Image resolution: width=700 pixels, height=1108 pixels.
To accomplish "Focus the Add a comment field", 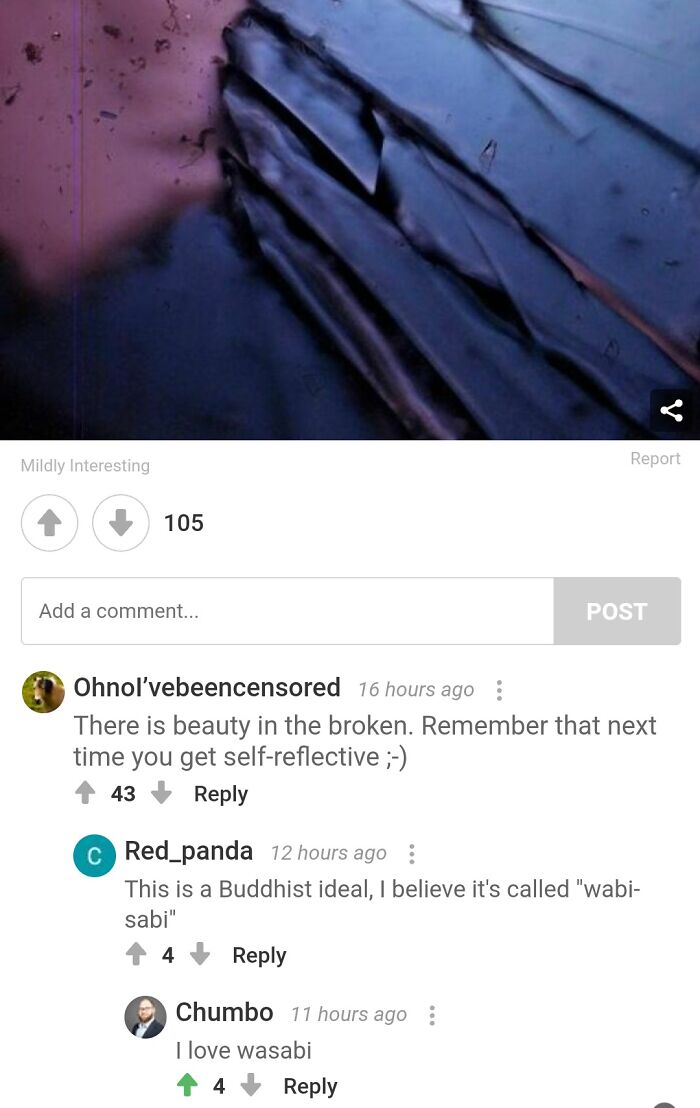I will pyautogui.click(x=287, y=611).
